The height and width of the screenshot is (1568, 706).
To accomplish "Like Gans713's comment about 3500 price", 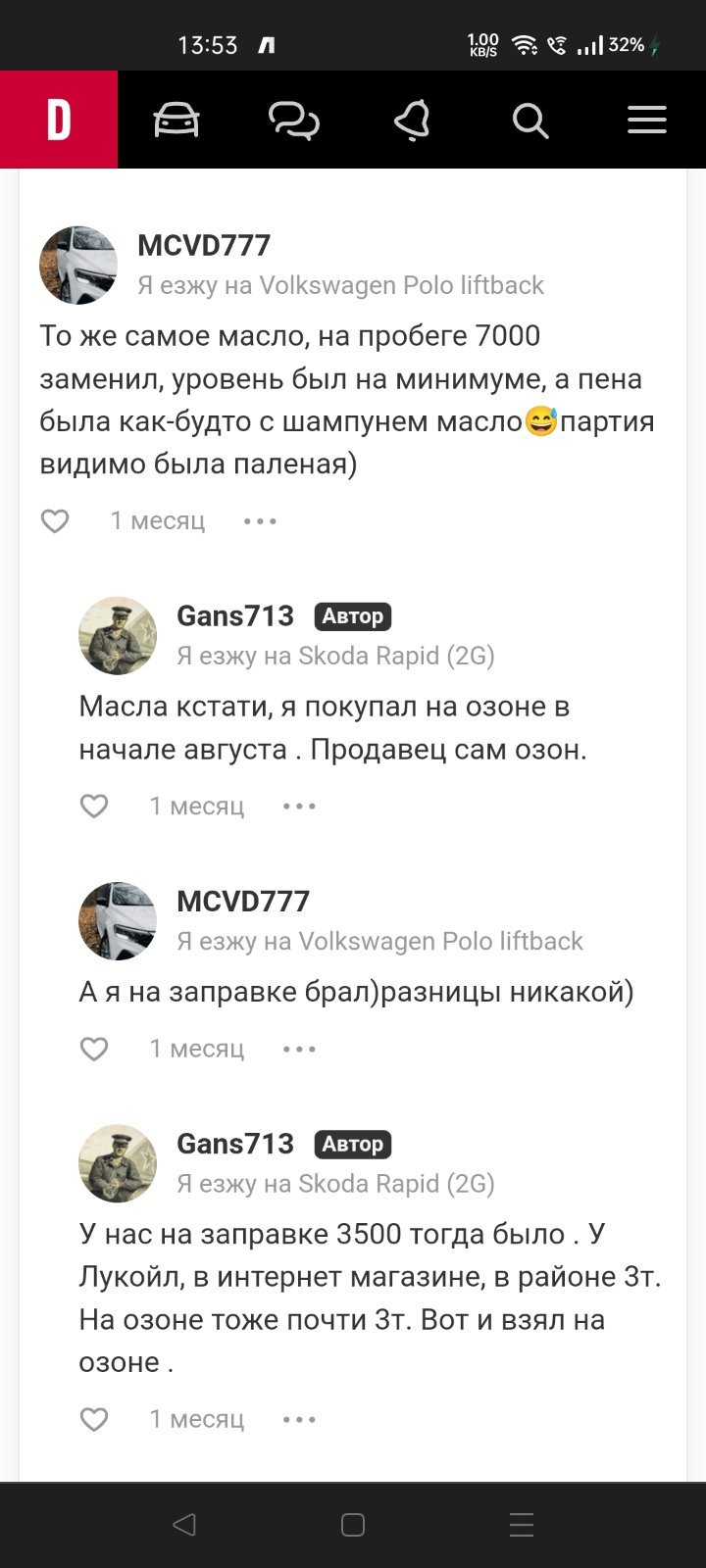I will pyautogui.click(x=94, y=1419).
